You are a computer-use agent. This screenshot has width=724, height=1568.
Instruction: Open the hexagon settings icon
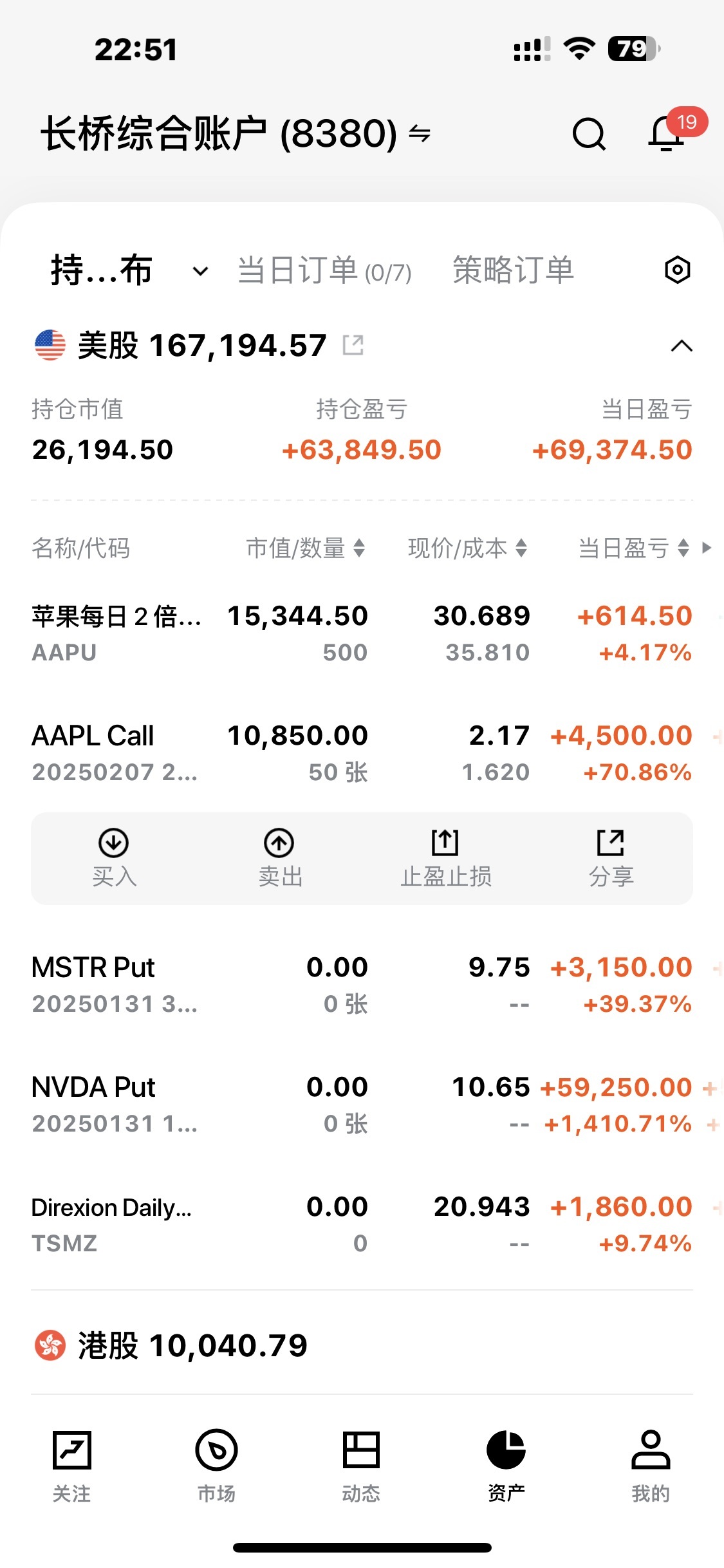(x=677, y=270)
